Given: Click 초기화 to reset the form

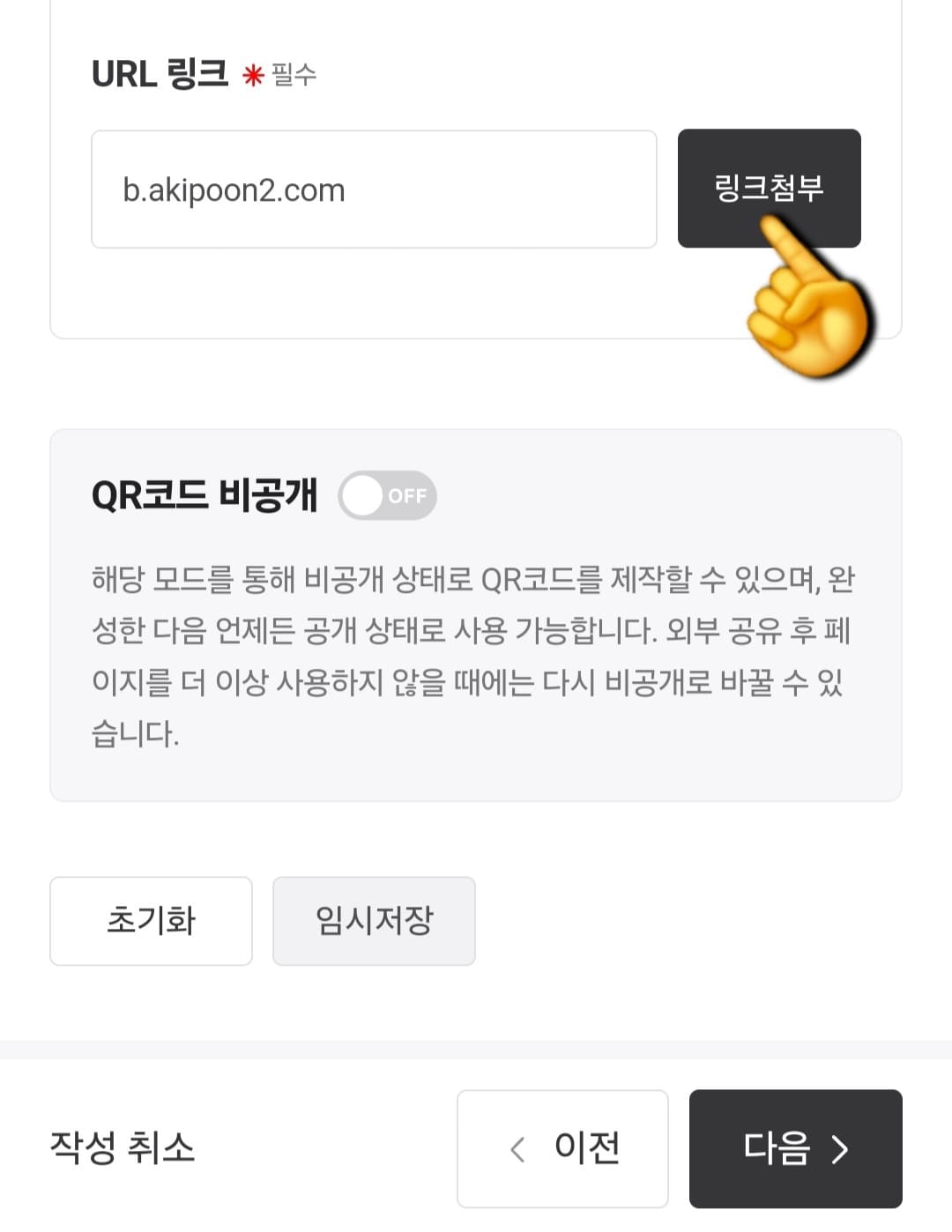Looking at the screenshot, I should [150, 920].
